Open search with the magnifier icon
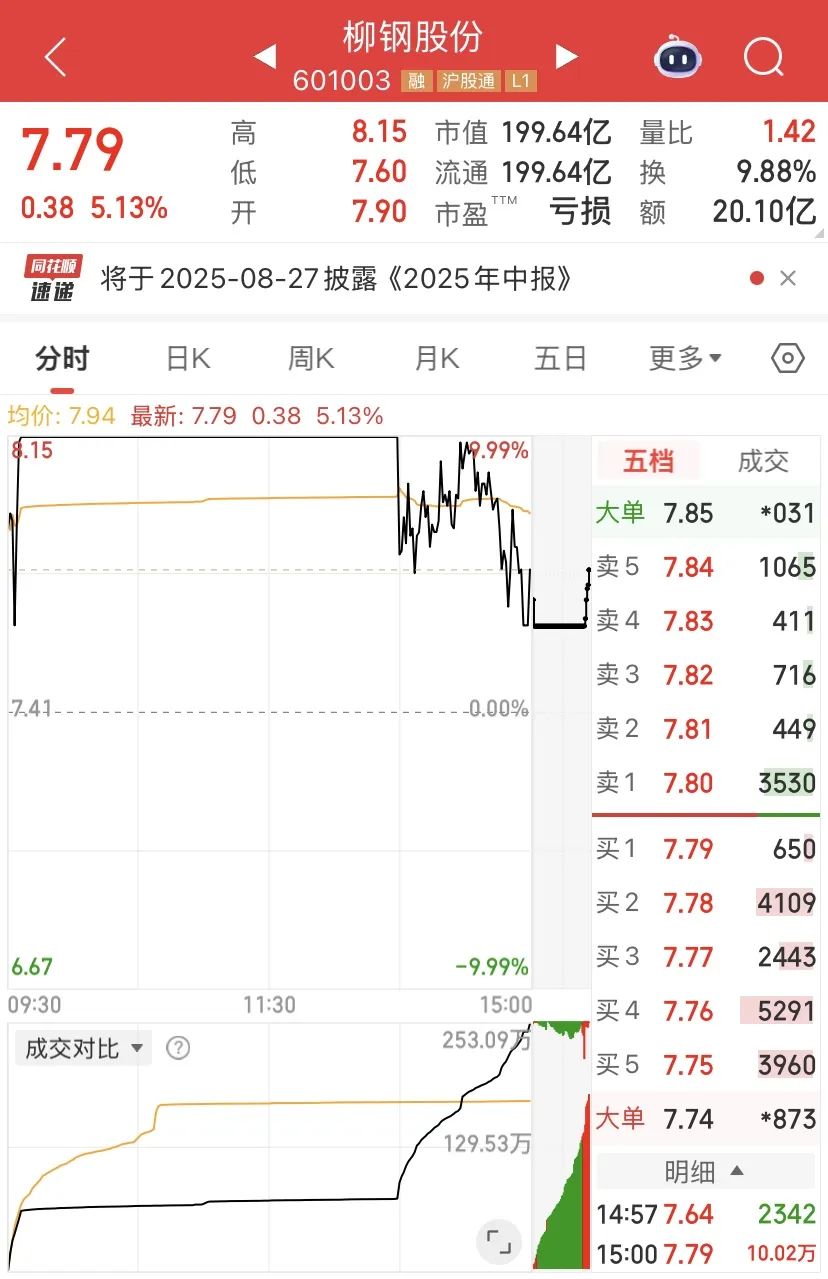 (763, 58)
